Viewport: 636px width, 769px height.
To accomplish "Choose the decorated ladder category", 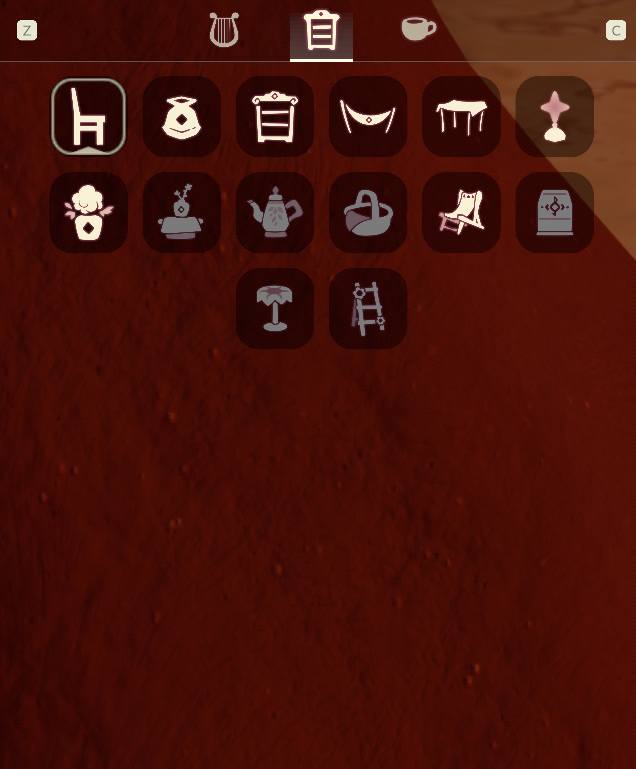I will coord(368,308).
